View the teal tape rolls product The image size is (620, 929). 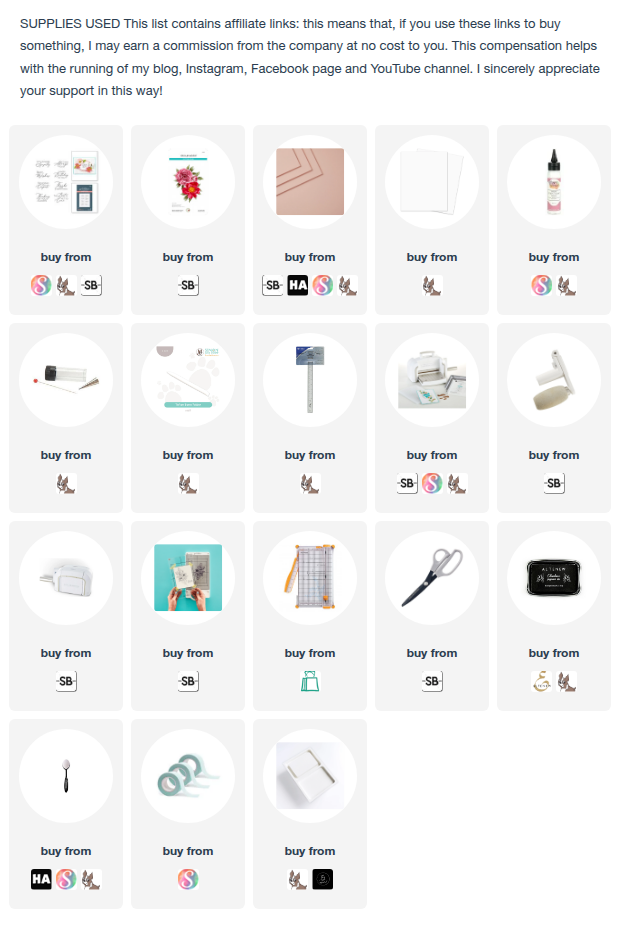pos(188,776)
